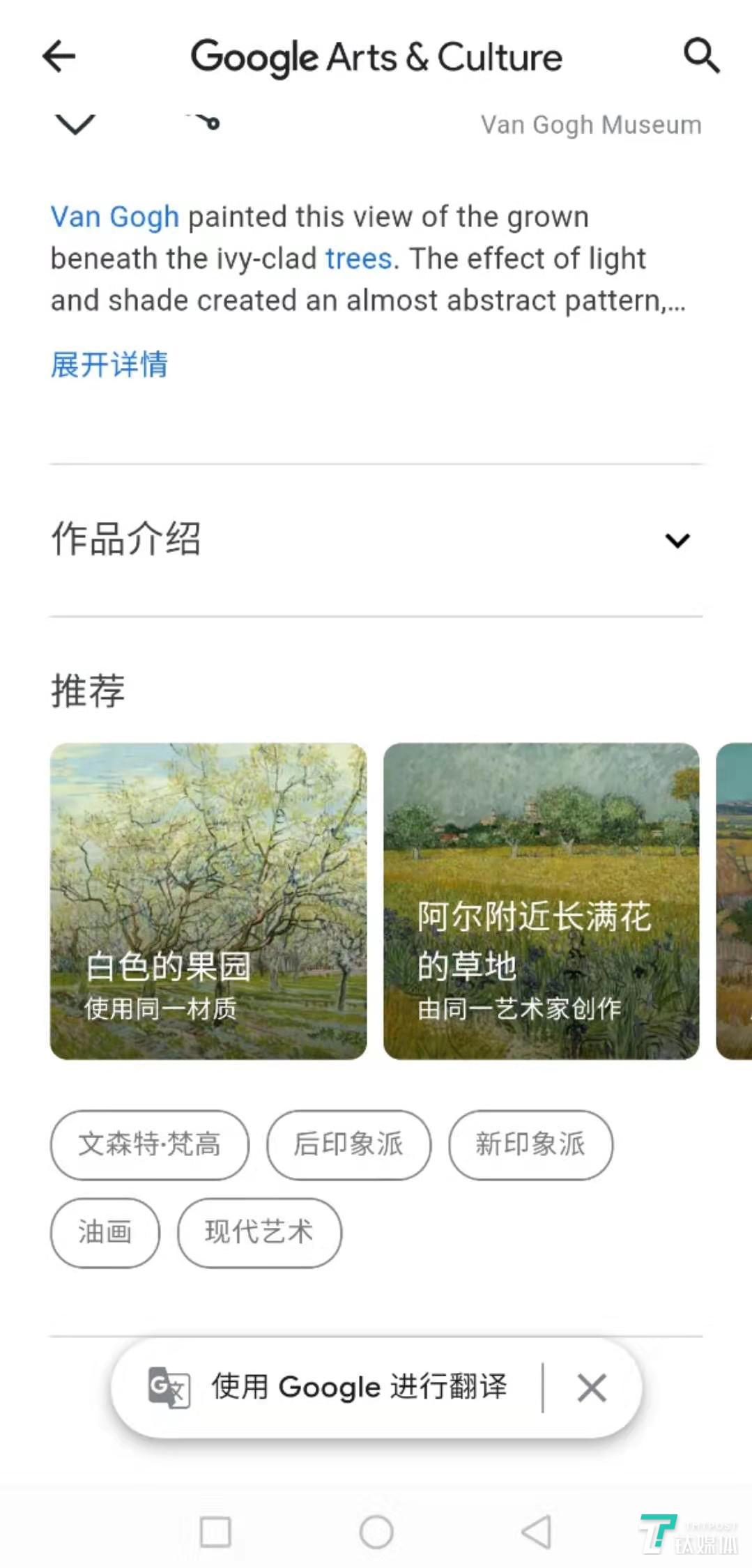Select the 文森特·梵高 tag chip
Viewport: 752px width, 1568px height.
click(148, 1145)
